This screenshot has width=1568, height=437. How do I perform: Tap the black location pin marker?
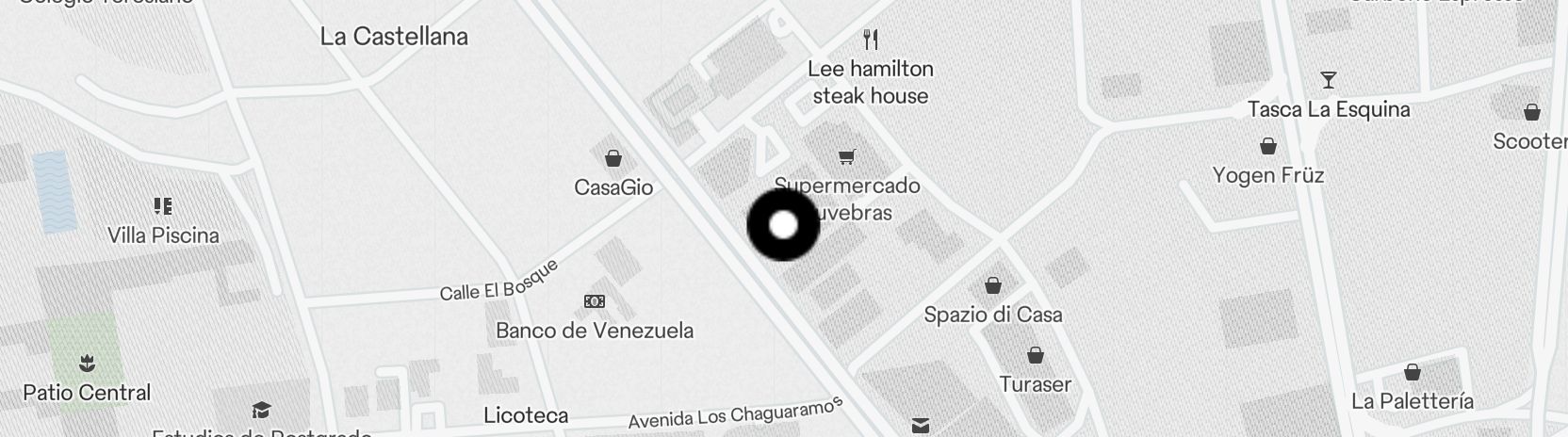click(783, 225)
